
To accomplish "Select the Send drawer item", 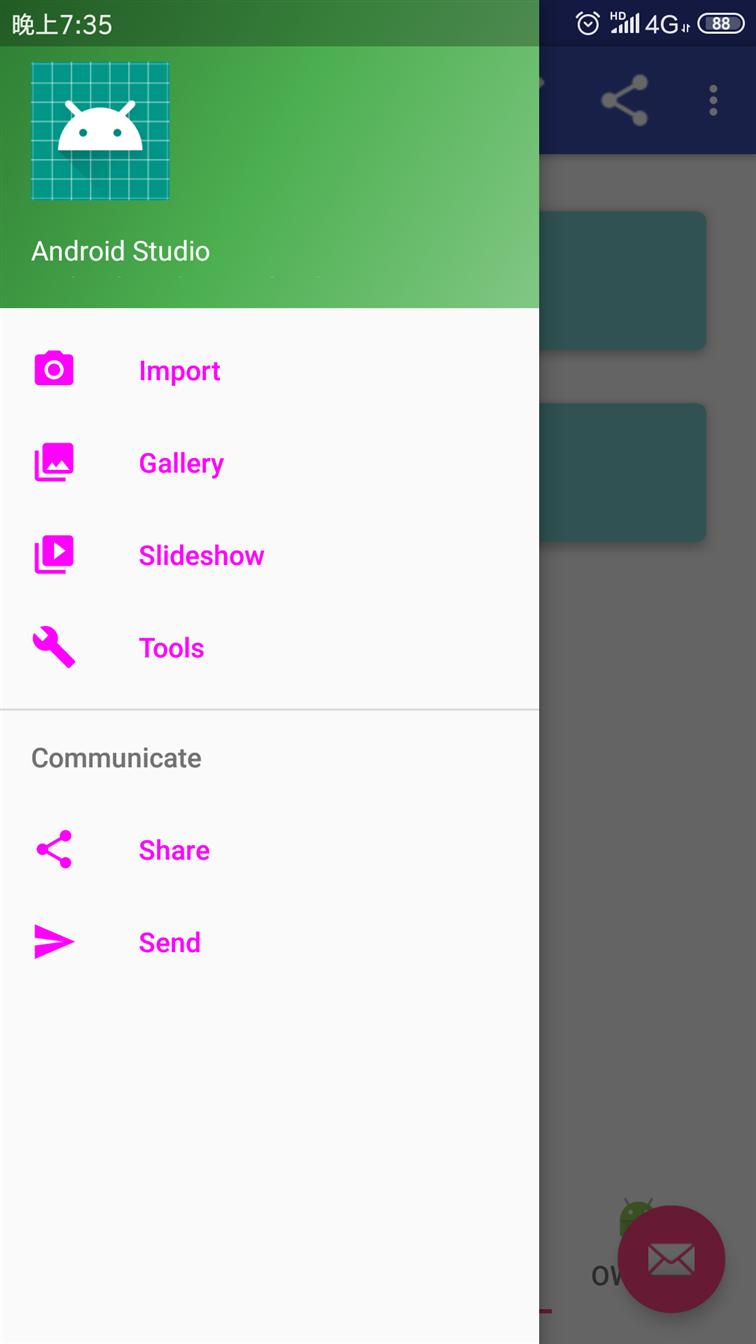I will 269,942.
